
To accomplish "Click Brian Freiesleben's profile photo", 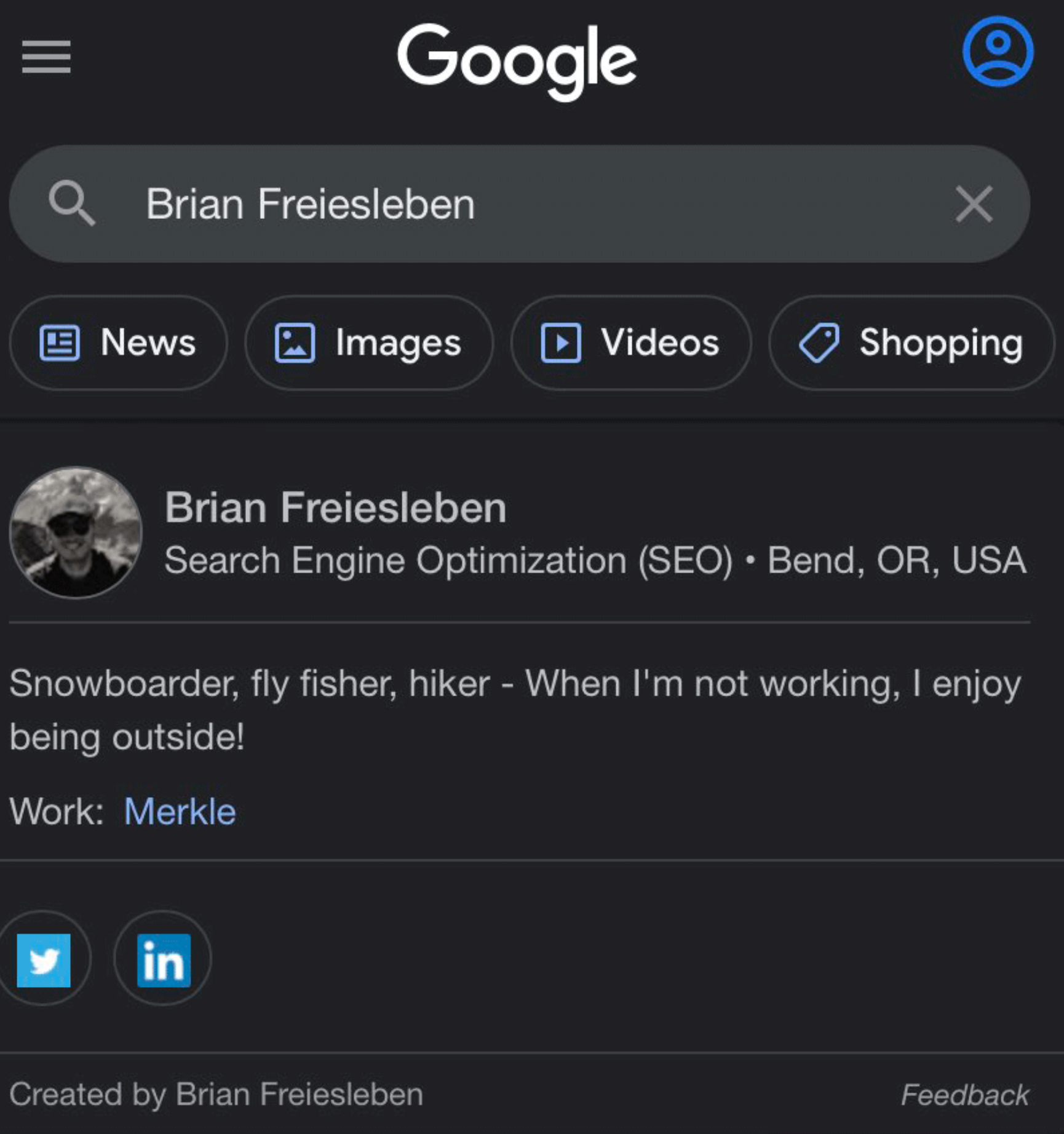I will (x=75, y=532).
